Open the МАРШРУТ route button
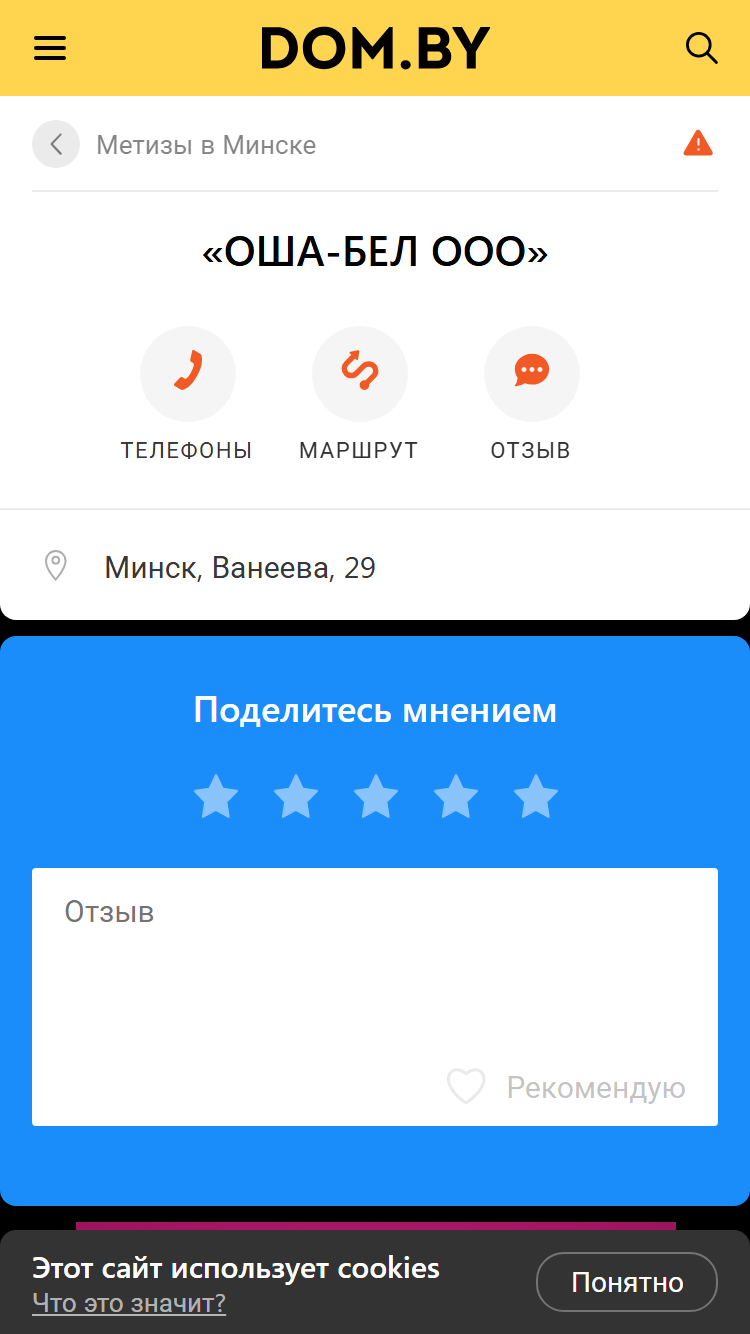This screenshot has height=1334, width=750. [x=359, y=394]
